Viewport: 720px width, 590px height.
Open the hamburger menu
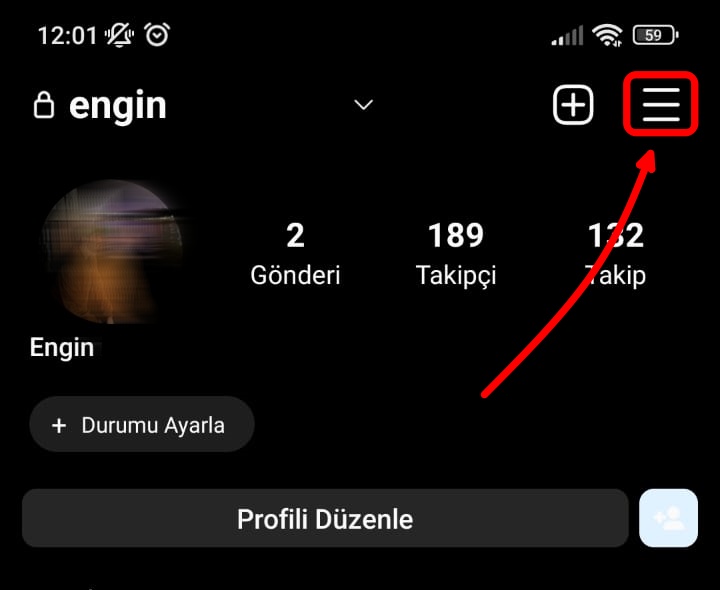point(661,104)
